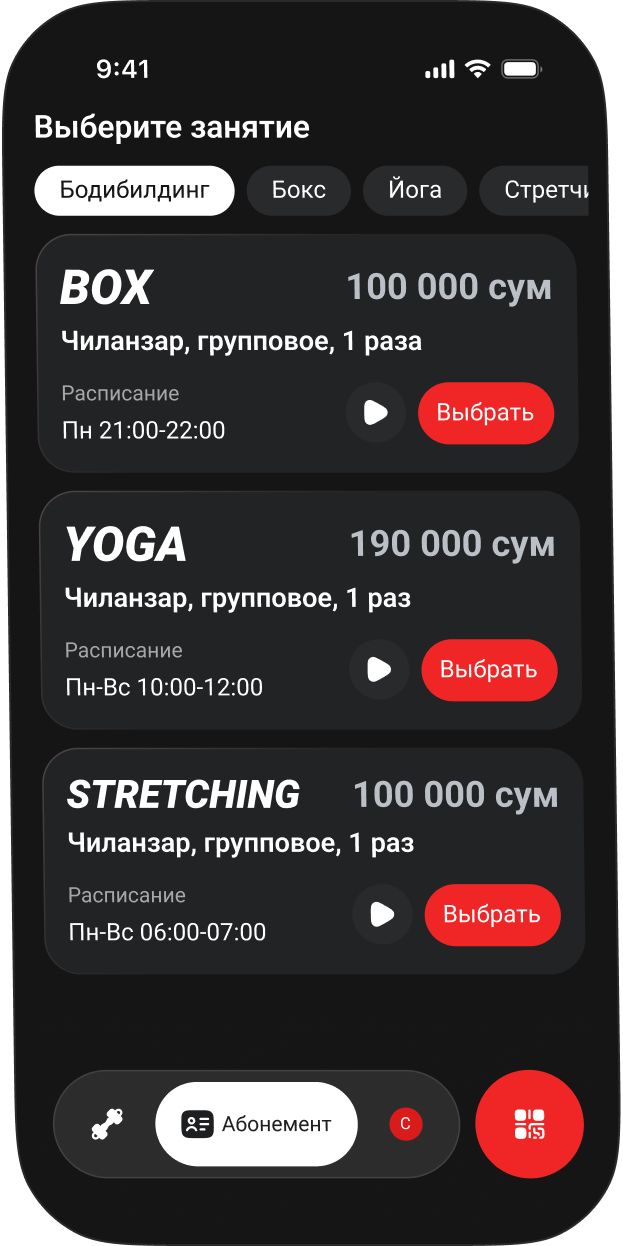The width and height of the screenshot is (623, 1246).
Task: Choose STRETCHING class via Выбрать
Action: pos(492,914)
